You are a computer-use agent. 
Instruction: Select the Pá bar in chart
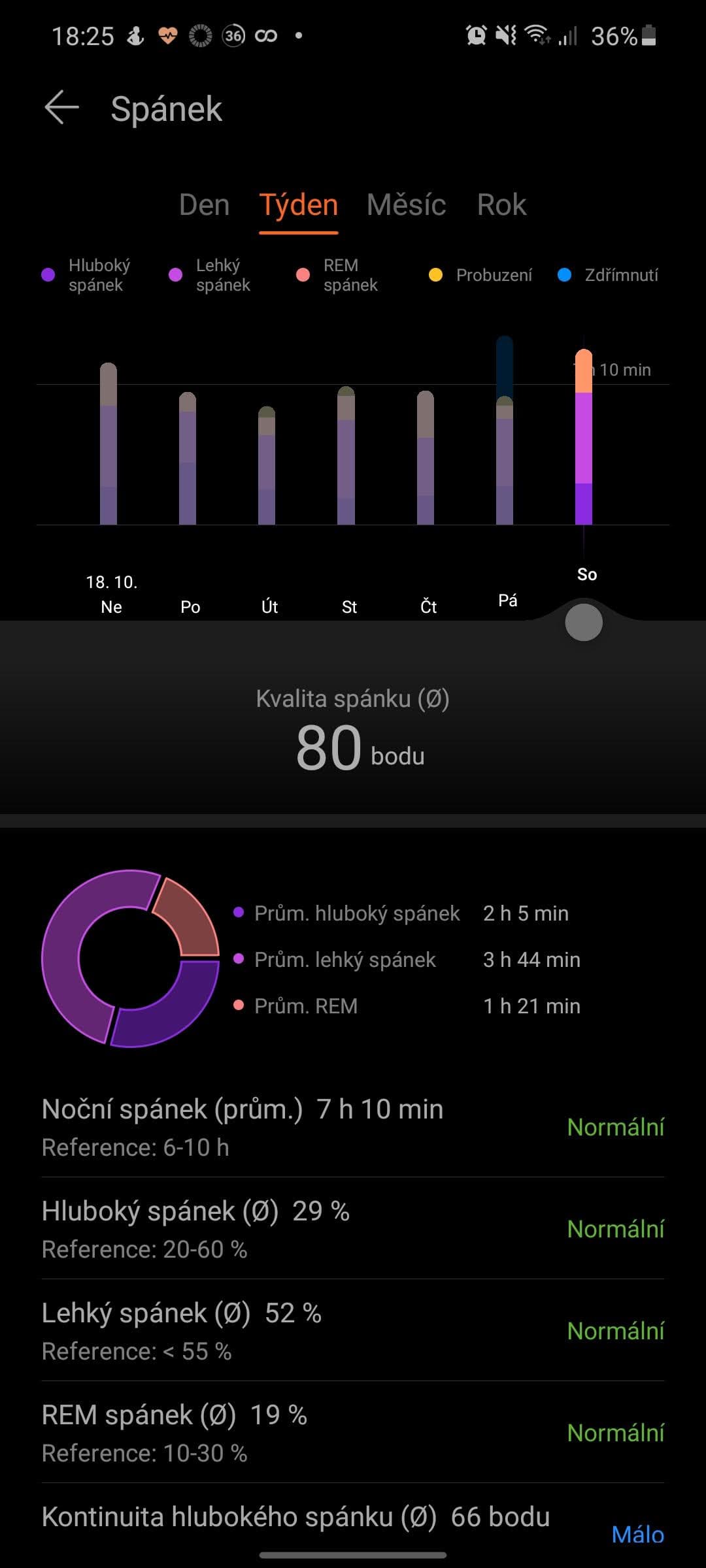(505, 457)
